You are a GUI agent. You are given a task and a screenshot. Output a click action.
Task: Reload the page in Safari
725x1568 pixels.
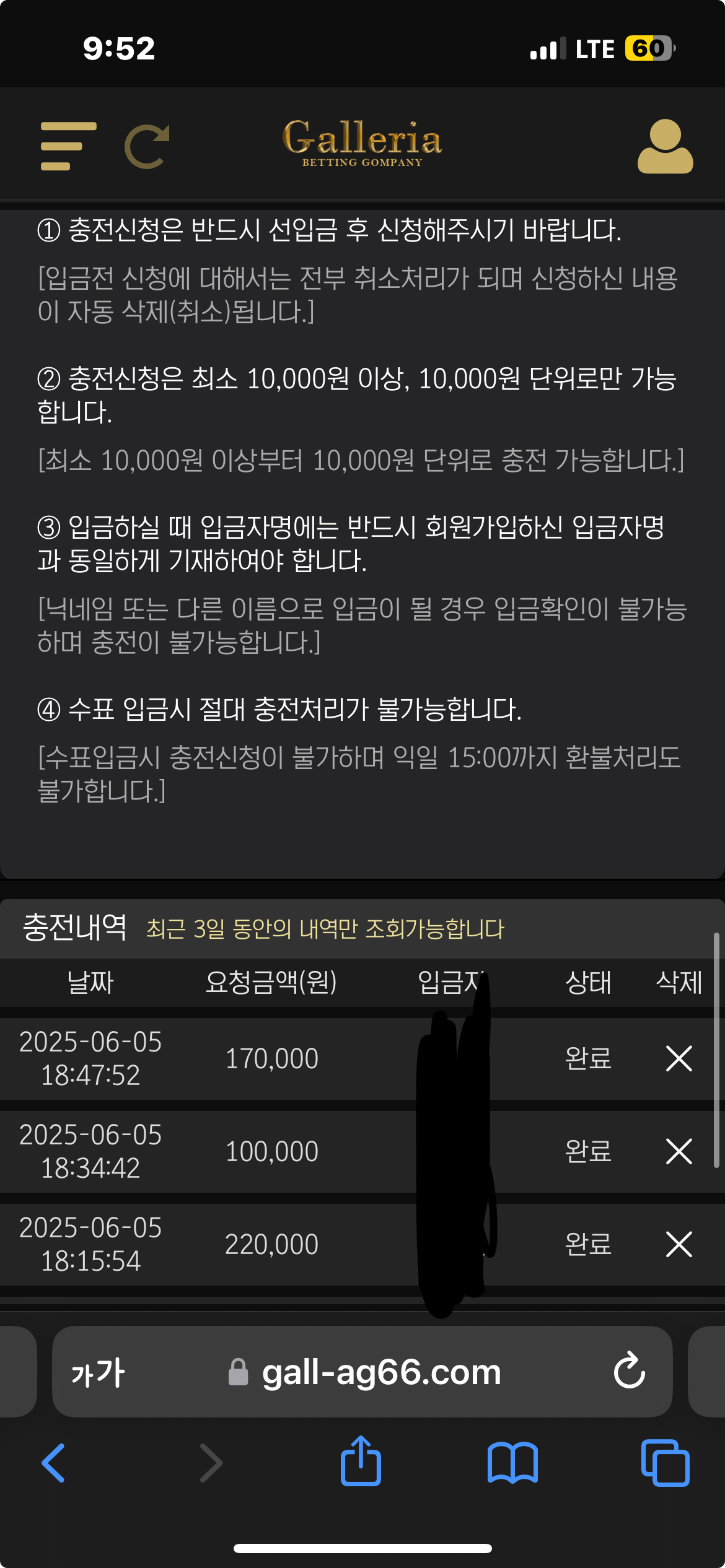(629, 1371)
